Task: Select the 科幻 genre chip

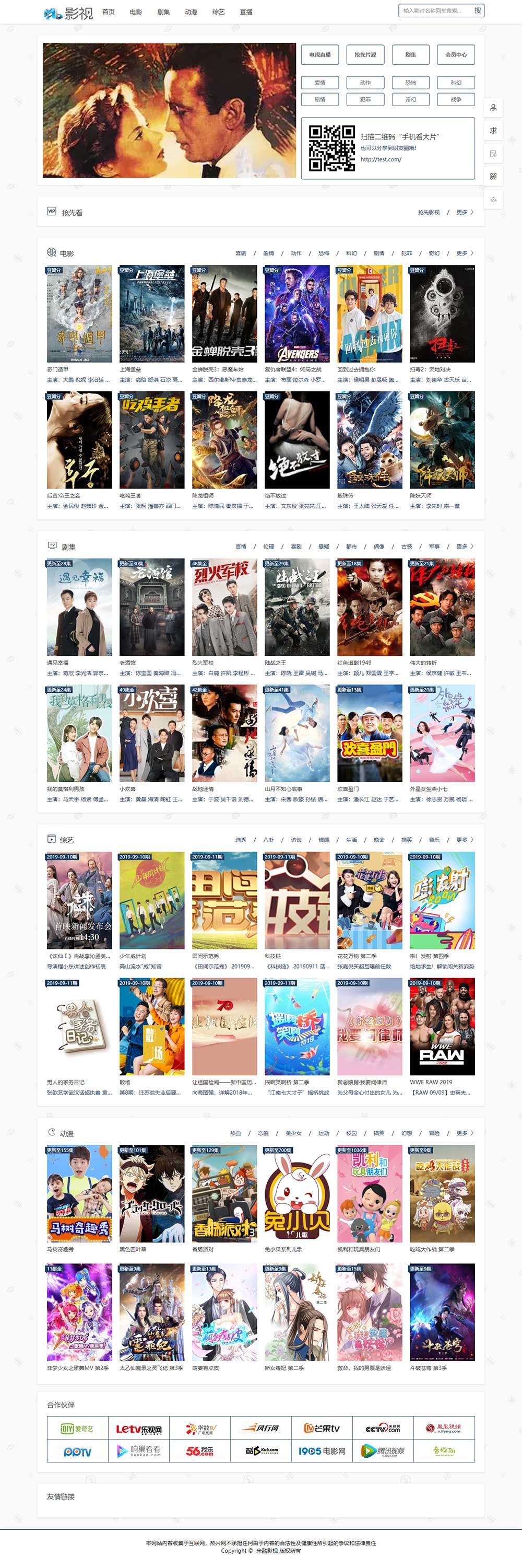Action: click(x=456, y=82)
